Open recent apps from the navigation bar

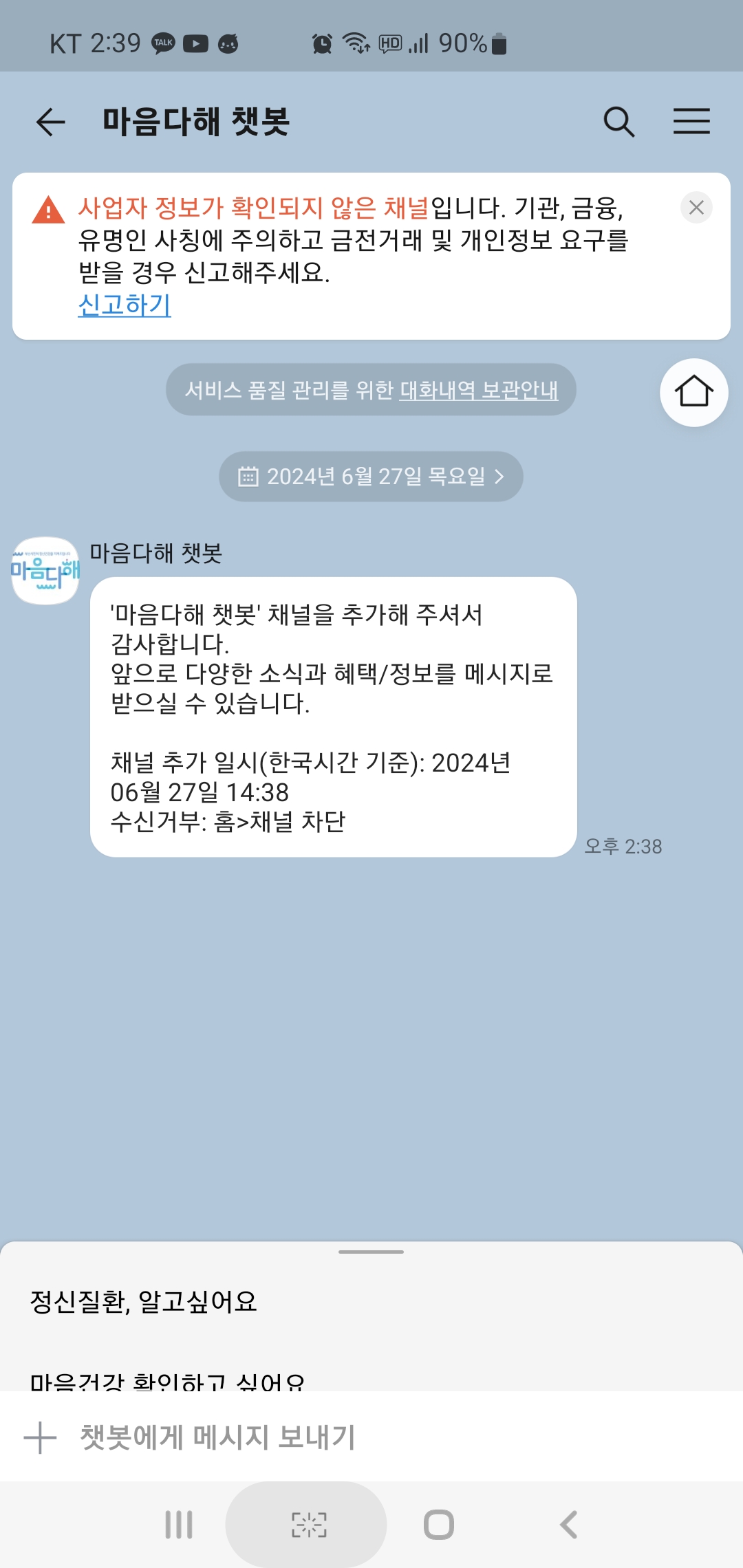point(179,1525)
